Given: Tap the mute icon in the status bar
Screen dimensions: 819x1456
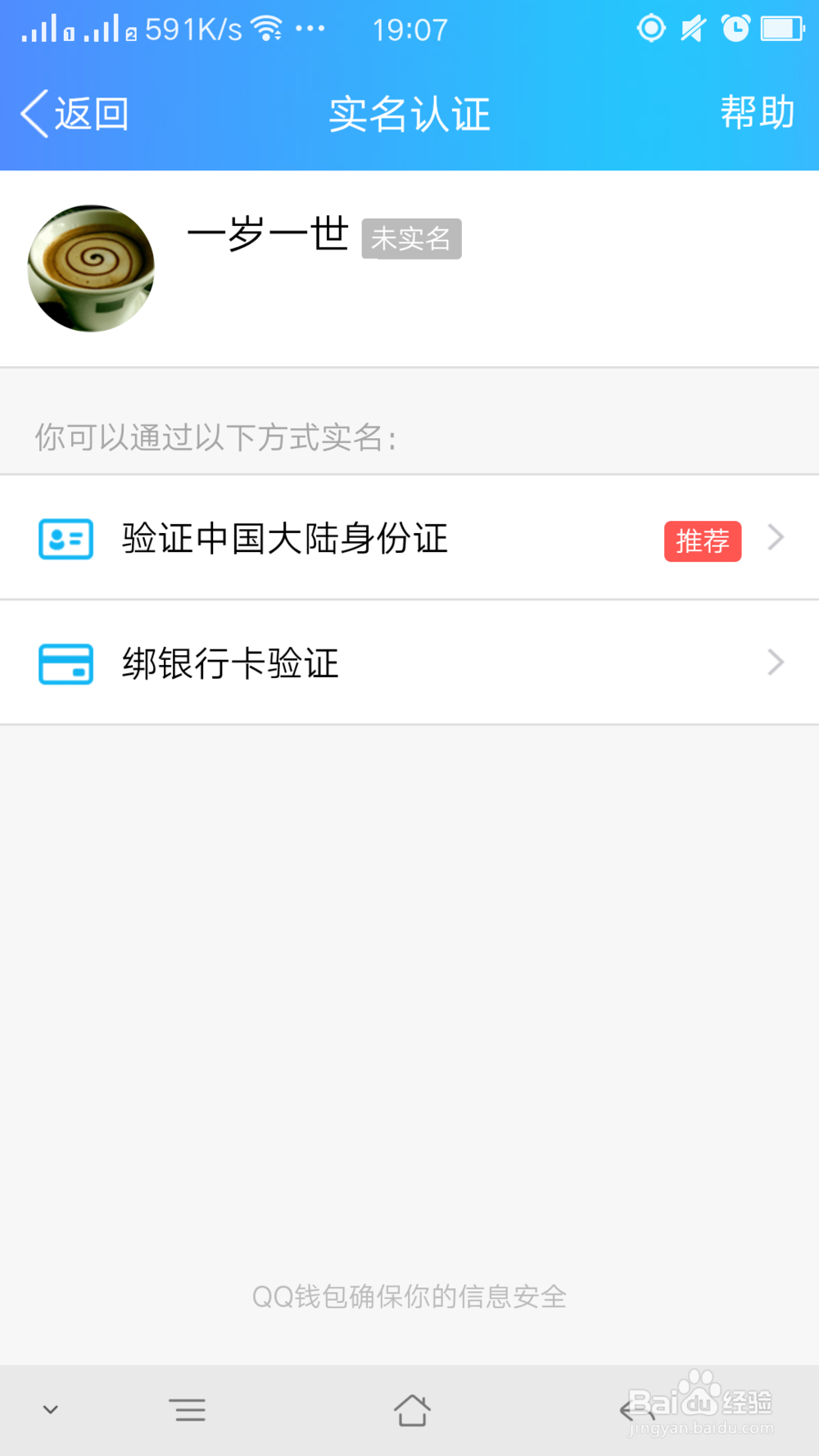Looking at the screenshot, I should click(x=692, y=27).
